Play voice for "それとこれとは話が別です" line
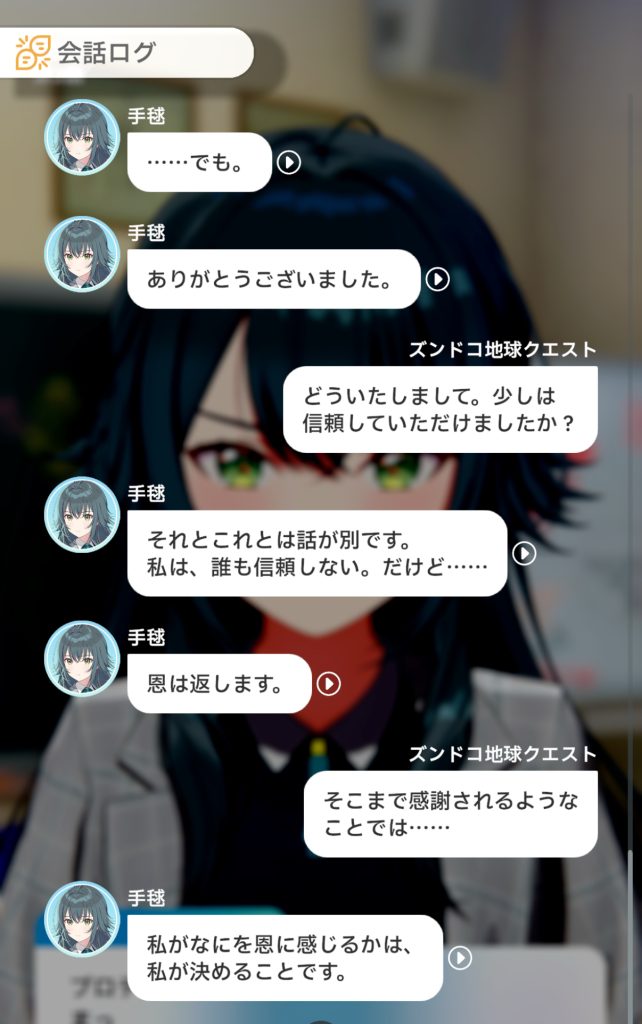This screenshot has width=642, height=1024. click(x=524, y=553)
